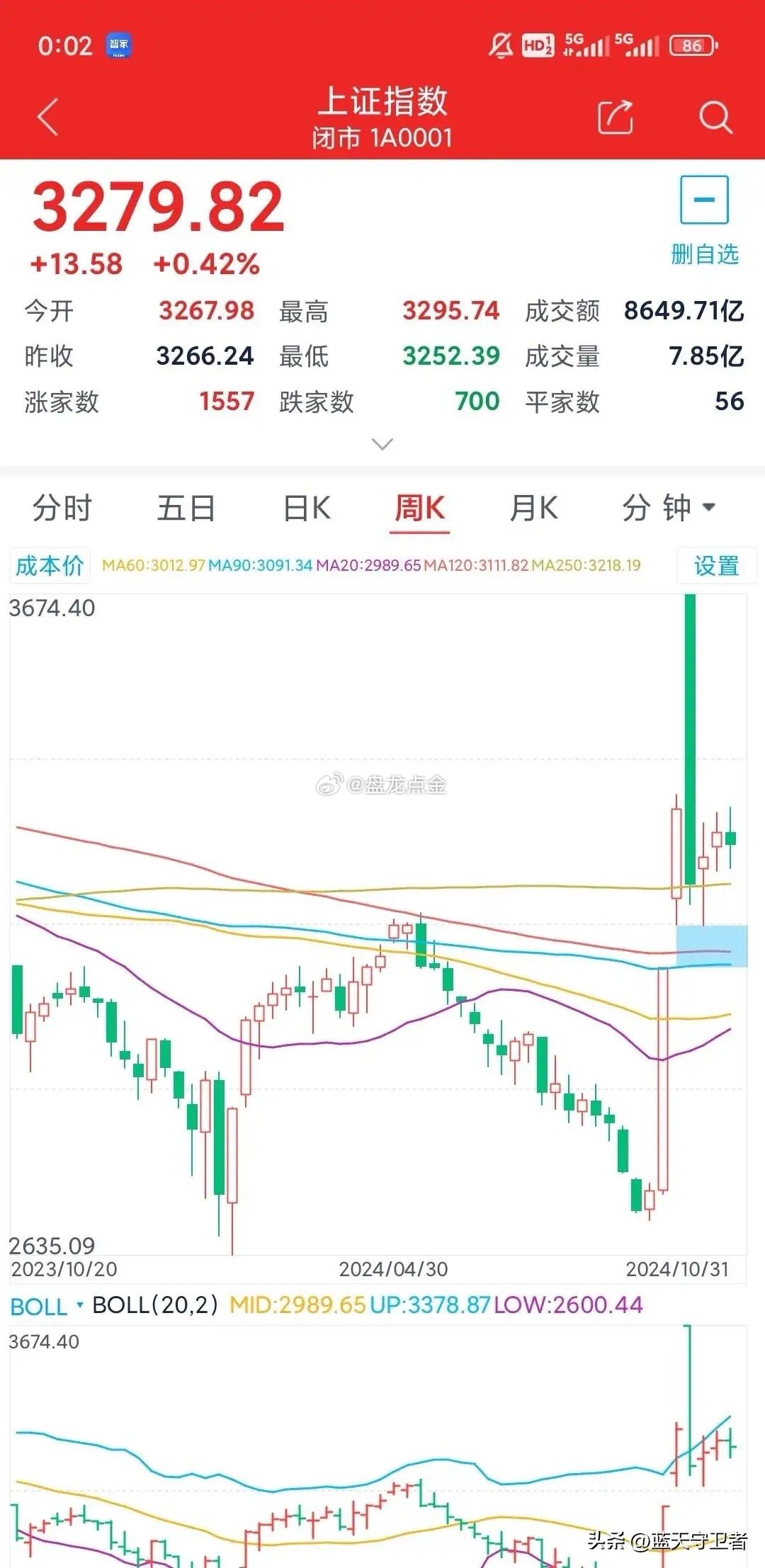Select the 日K chart tab
The height and width of the screenshot is (1568, 765).
pos(307,509)
